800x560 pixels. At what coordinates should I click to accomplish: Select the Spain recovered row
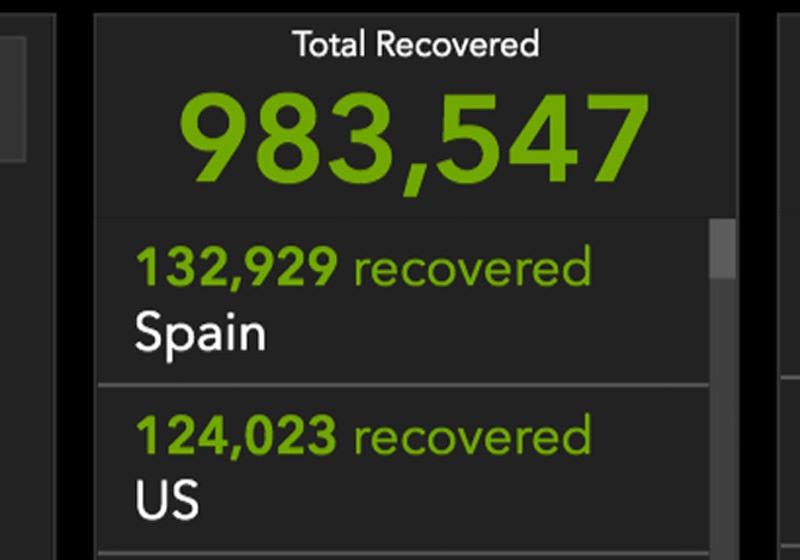(x=400, y=301)
